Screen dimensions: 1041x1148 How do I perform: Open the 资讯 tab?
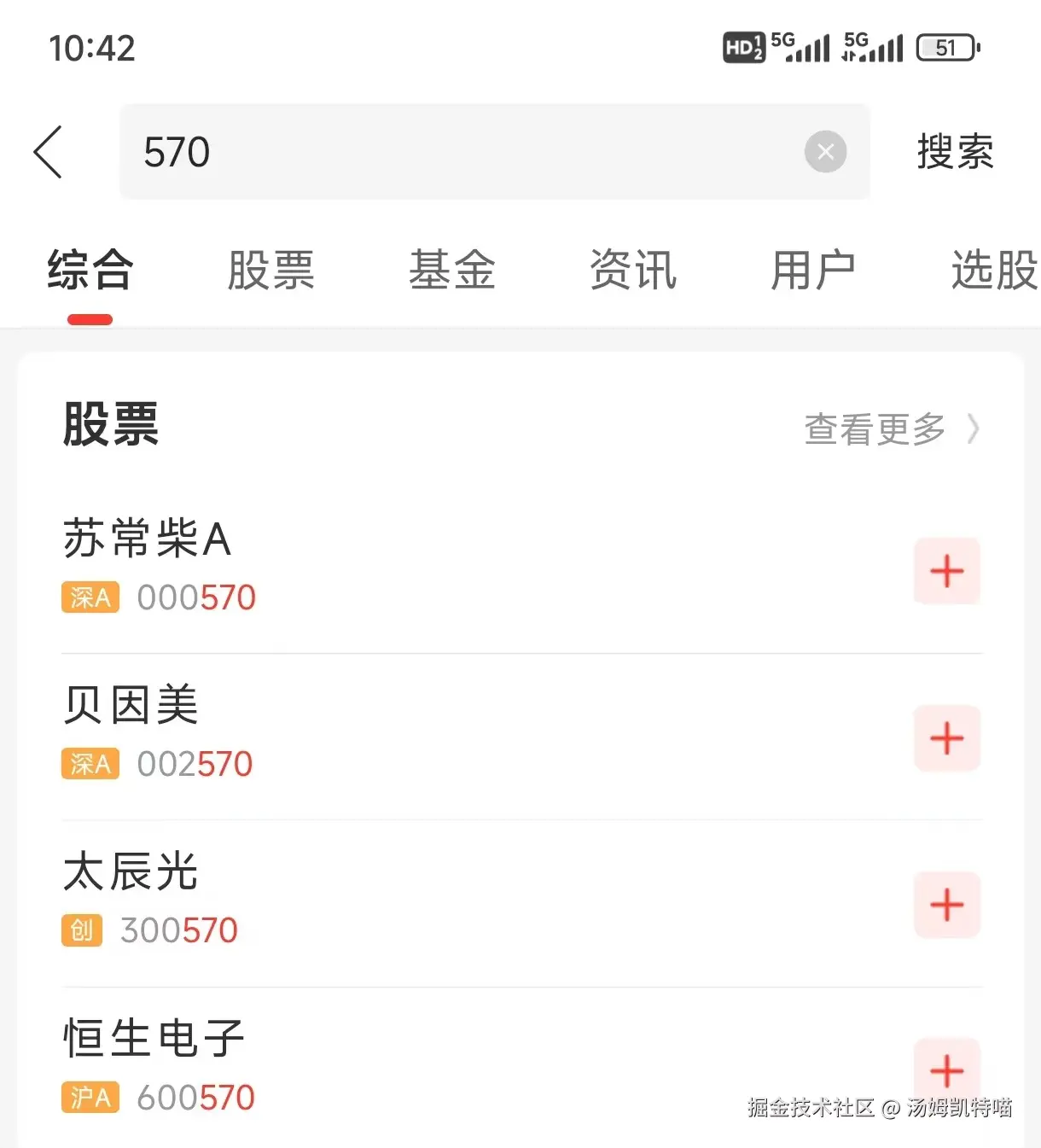pos(632,271)
